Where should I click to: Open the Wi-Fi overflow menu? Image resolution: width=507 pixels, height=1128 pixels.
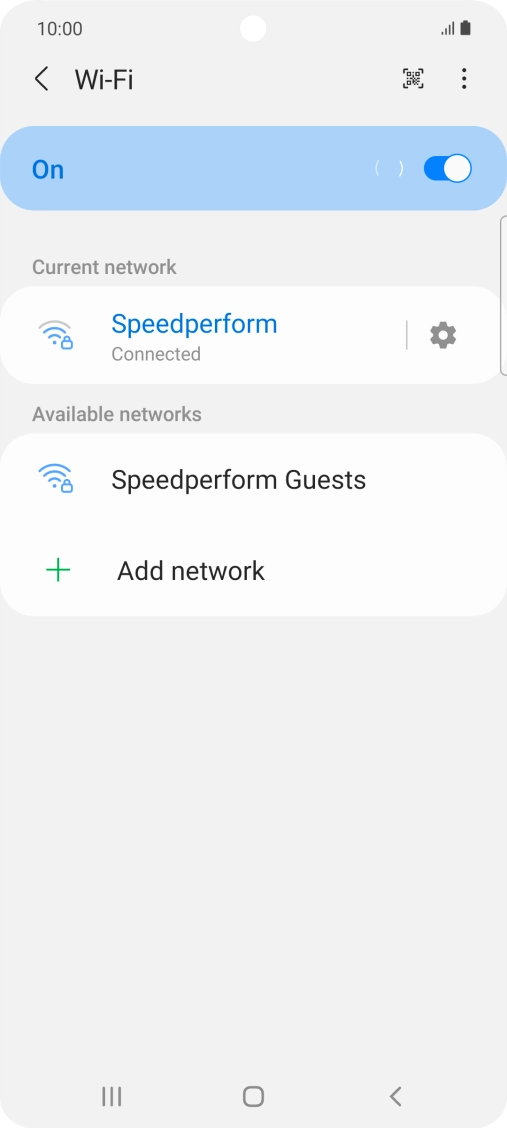464,79
